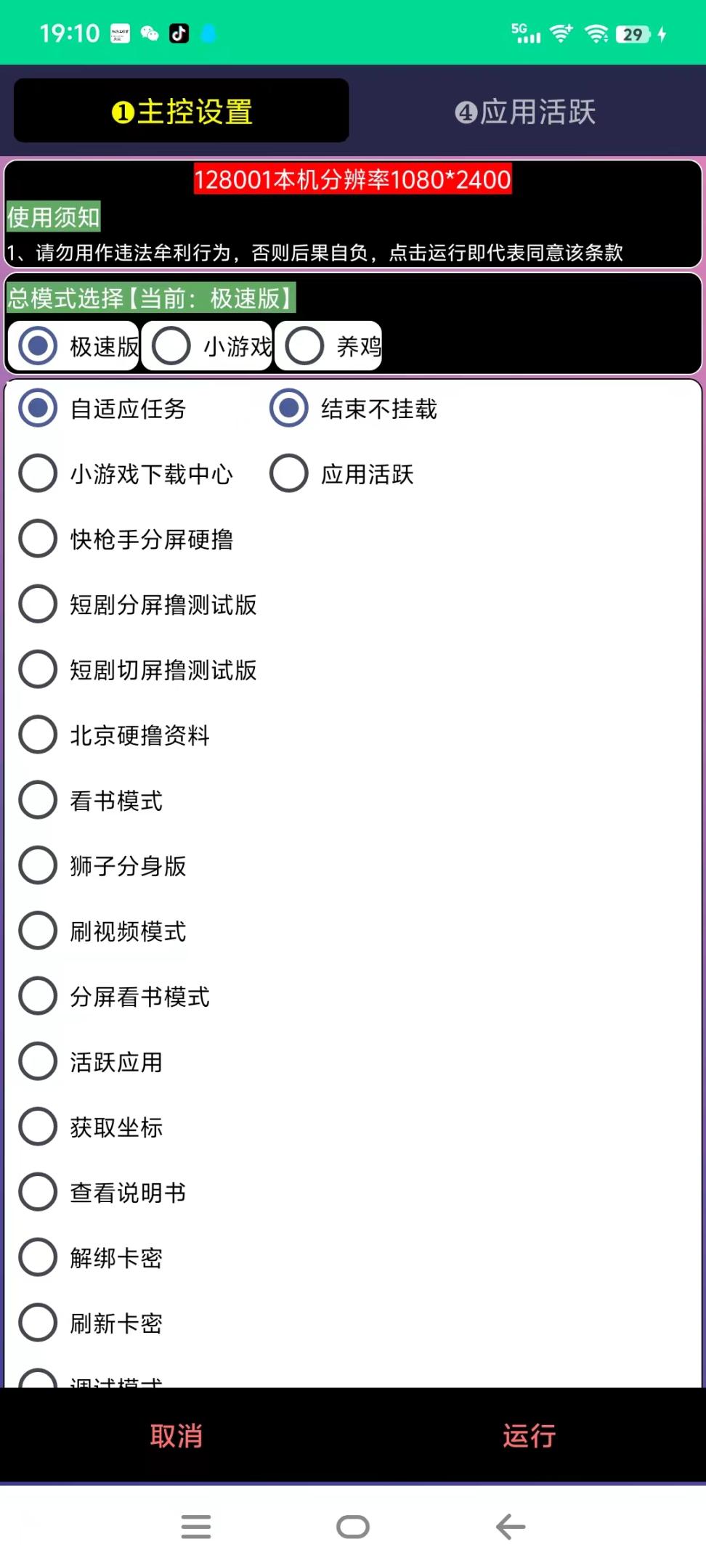This screenshot has width=706, height=1568.
Task: Select 小游戏下载中心 option
Action: coord(37,473)
